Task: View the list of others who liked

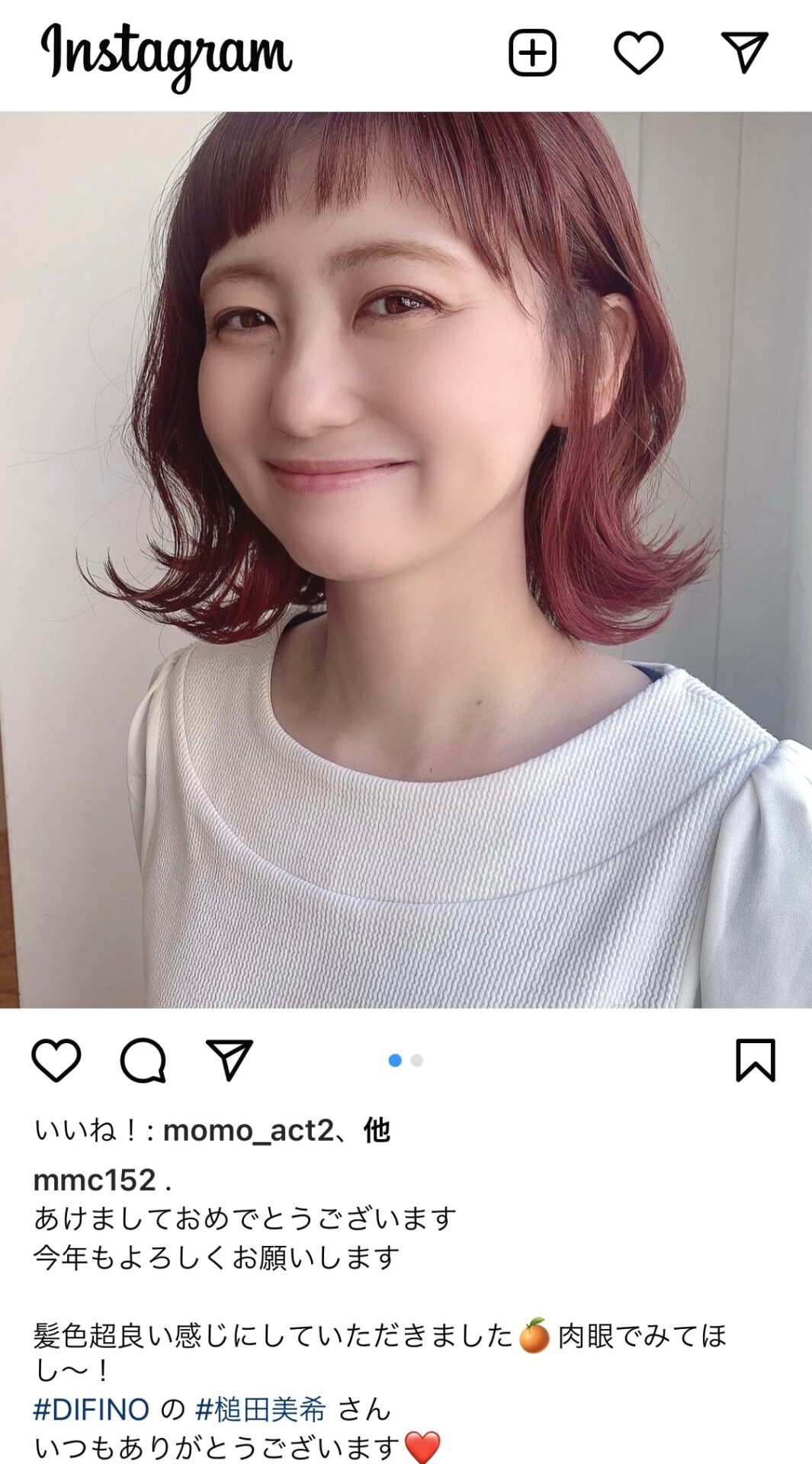Action: pyautogui.click(x=377, y=1130)
